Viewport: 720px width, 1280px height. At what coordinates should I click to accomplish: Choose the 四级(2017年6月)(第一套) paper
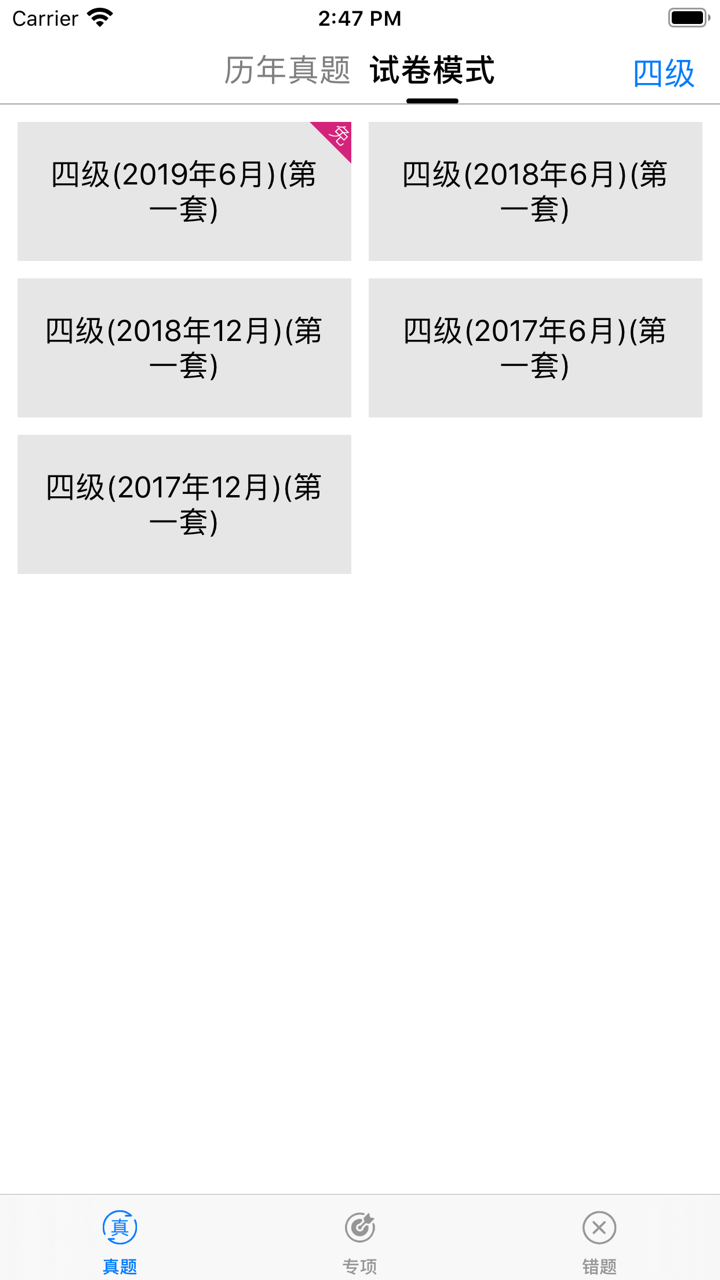(535, 347)
